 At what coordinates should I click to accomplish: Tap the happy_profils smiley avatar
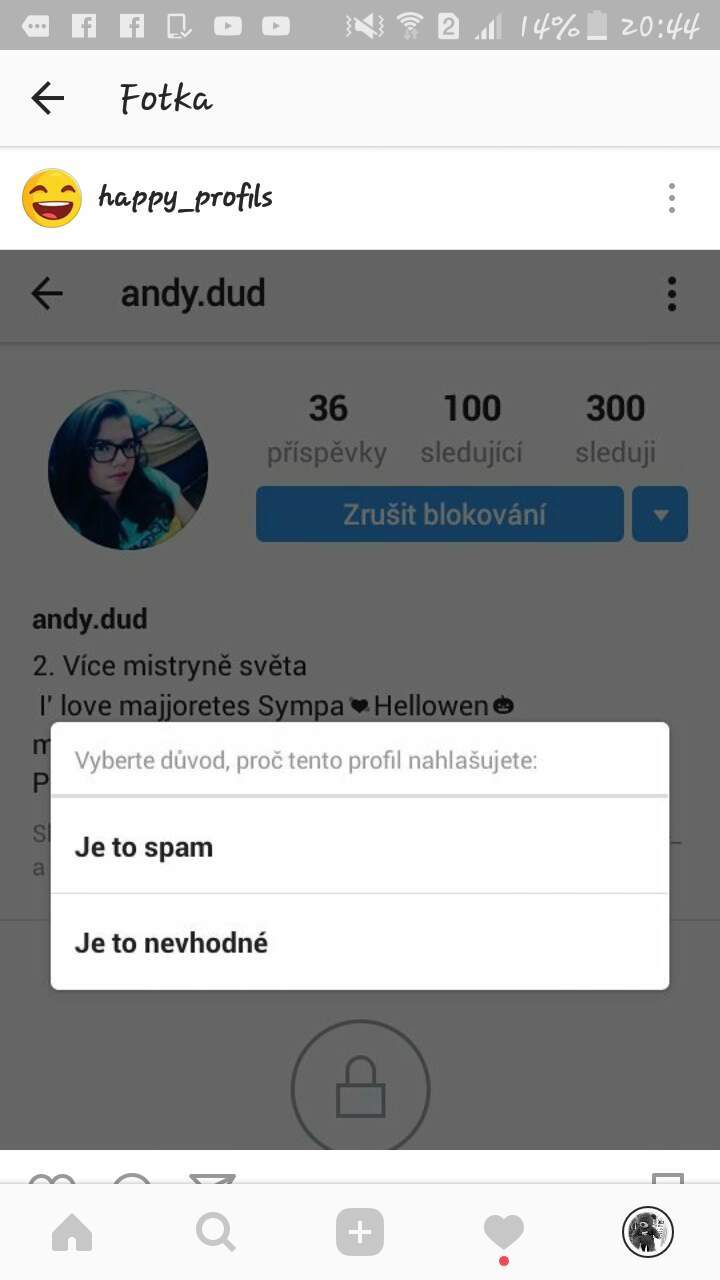[x=52, y=198]
